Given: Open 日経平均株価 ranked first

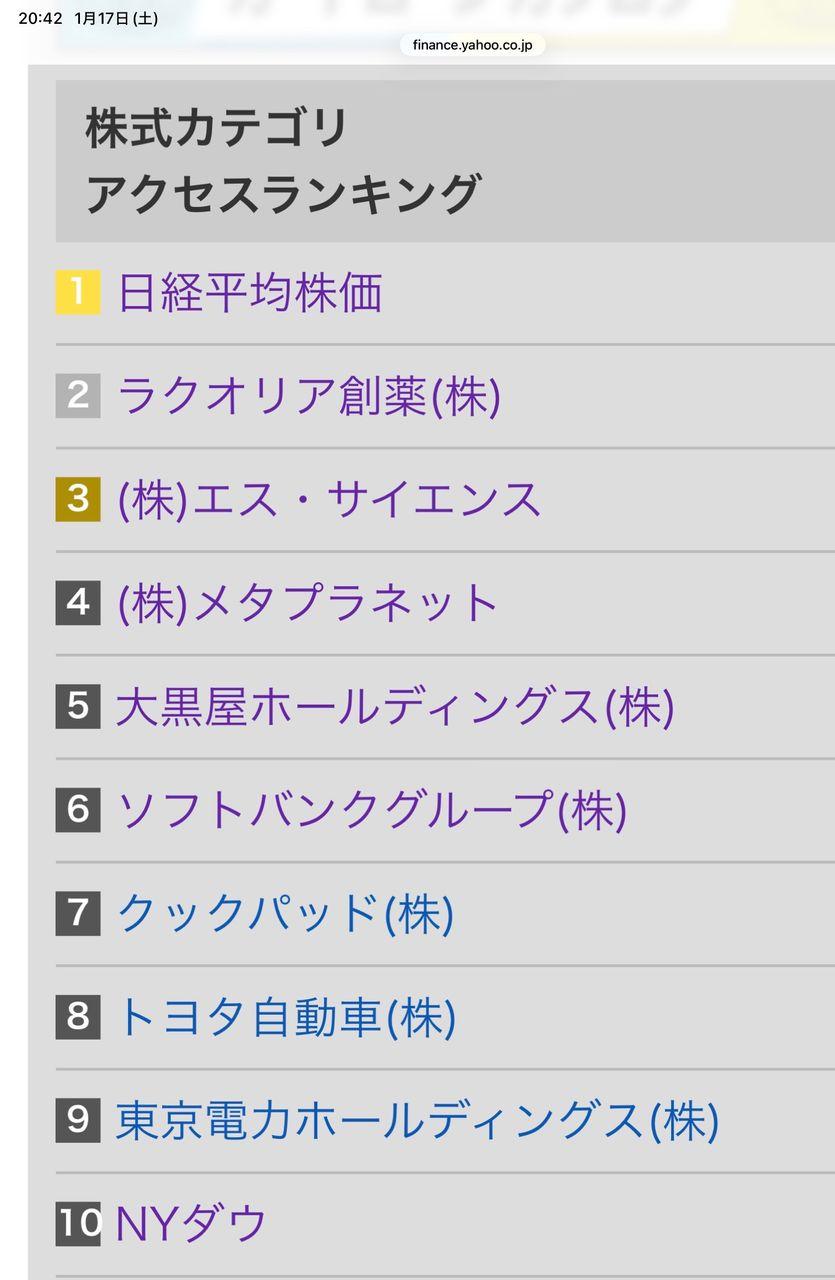Looking at the screenshot, I should (249, 294).
